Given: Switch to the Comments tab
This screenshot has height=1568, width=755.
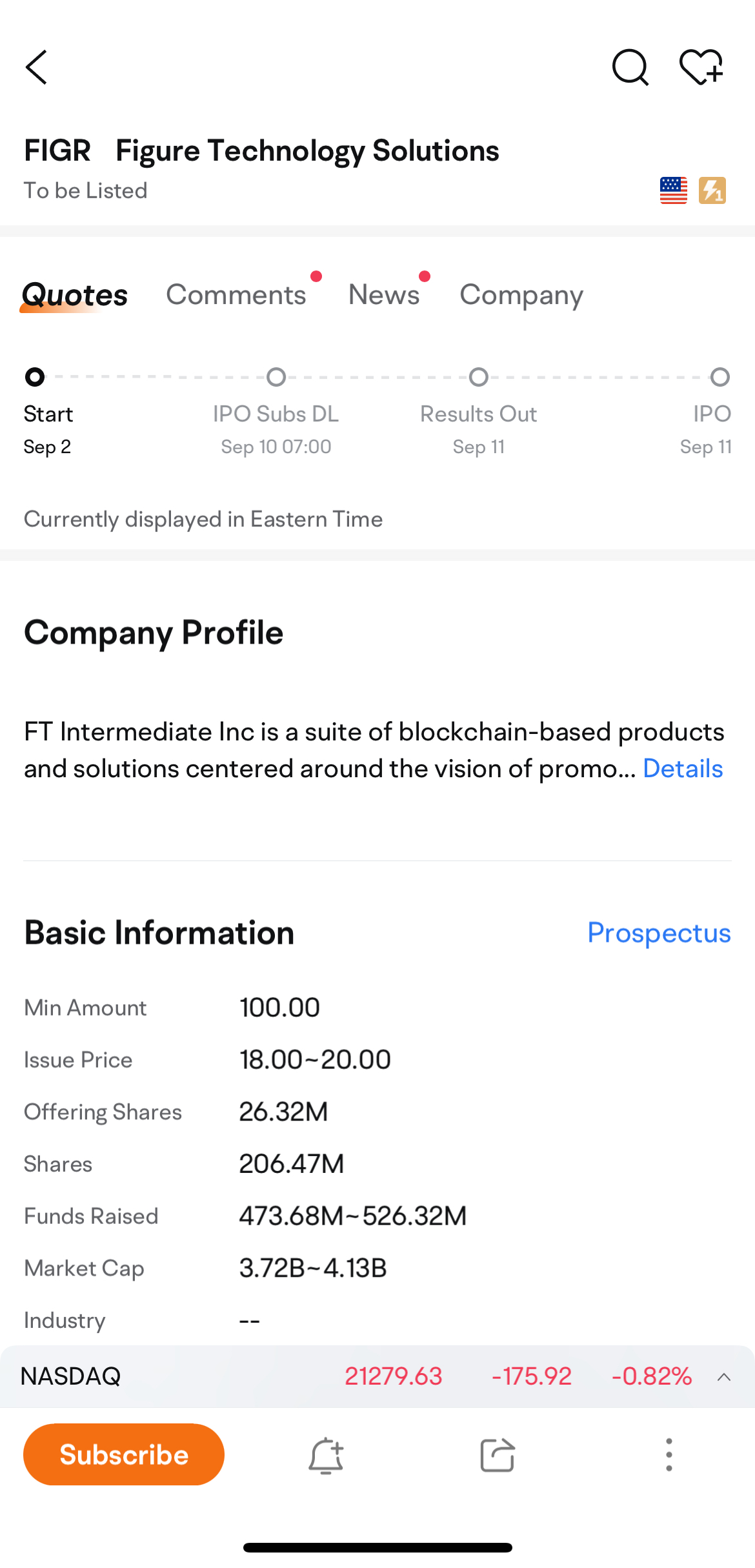Looking at the screenshot, I should (236, 294).
